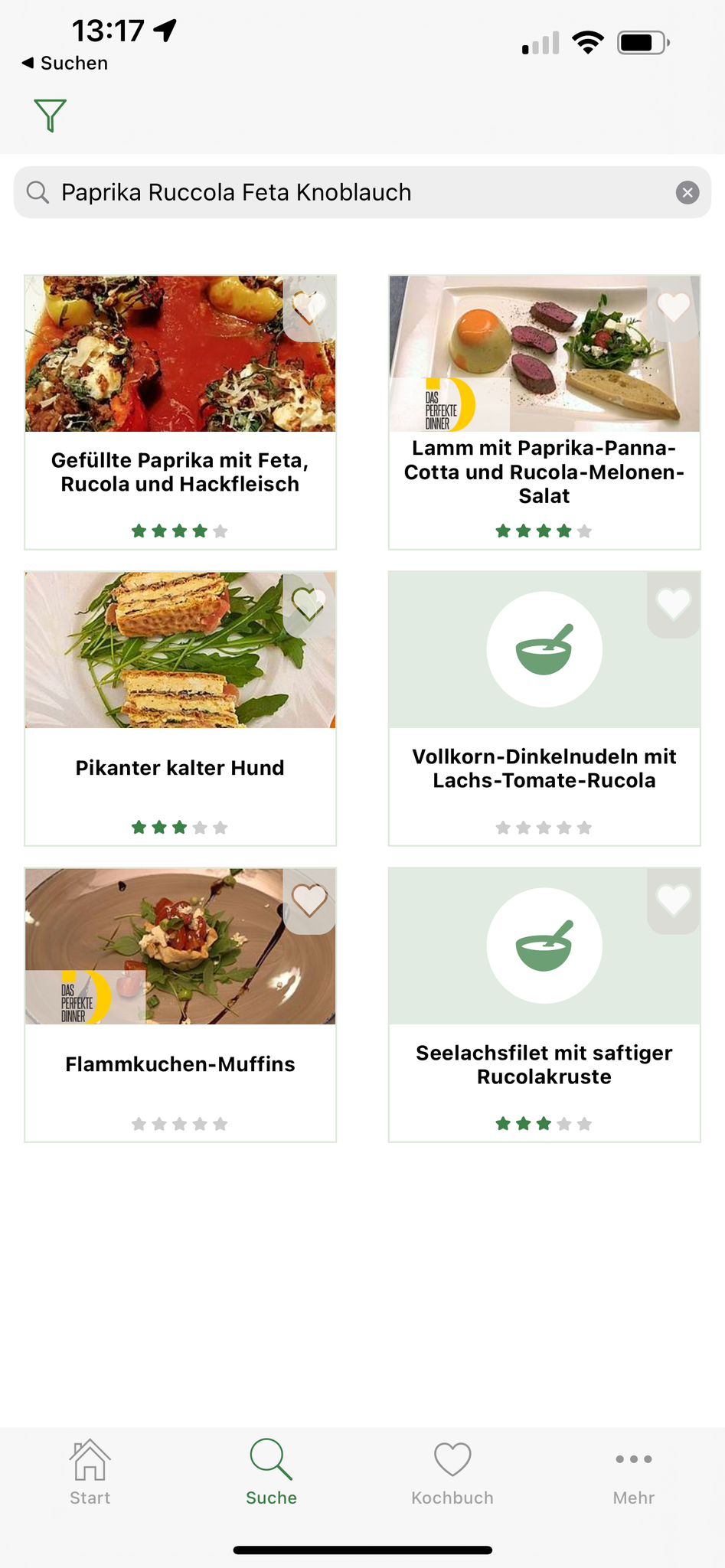The width and height of the screenshot is (725, 1568).
Task: Favorite the Gefüllte Paprika recipe
Action: (309, 308)
